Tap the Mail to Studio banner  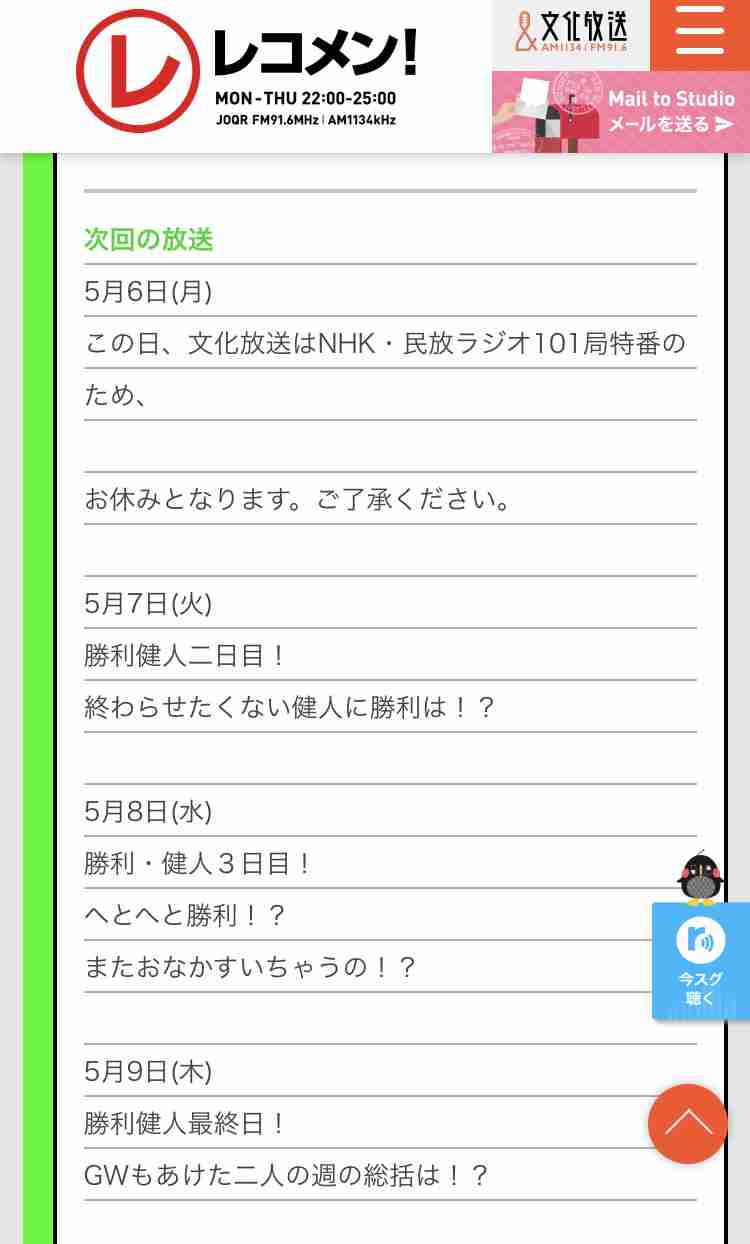[x=621, y=112]
